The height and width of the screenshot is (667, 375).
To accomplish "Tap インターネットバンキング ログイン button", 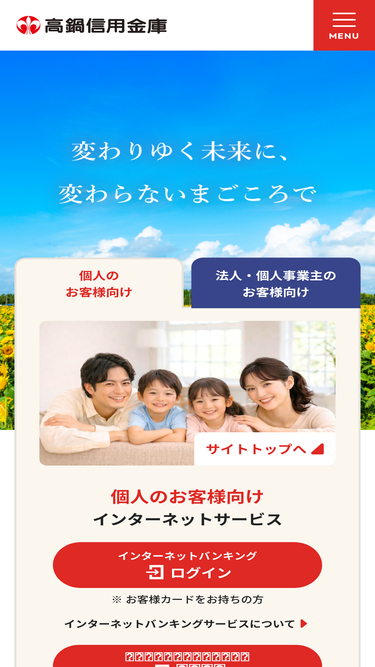I will 188,565.
